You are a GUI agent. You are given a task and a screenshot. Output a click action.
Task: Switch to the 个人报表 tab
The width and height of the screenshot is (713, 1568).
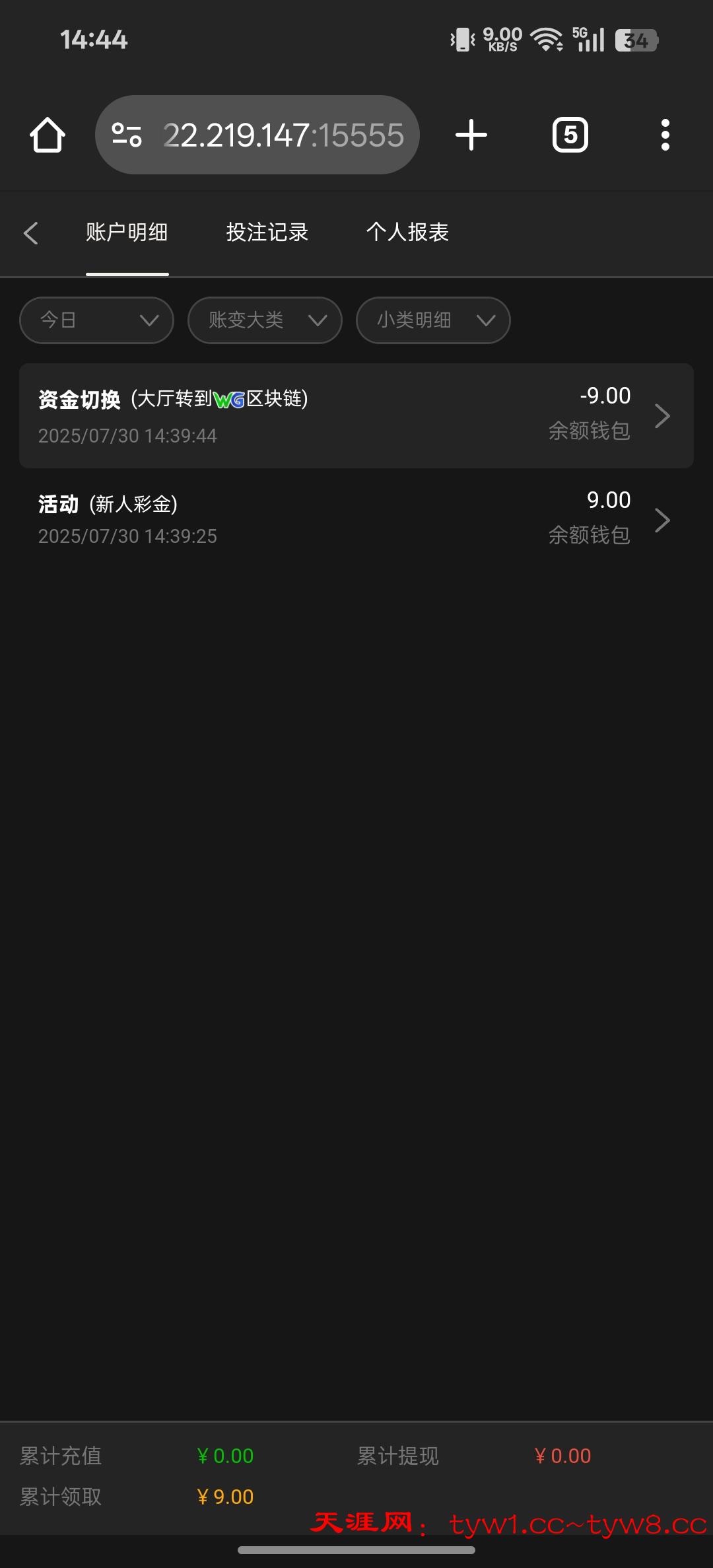[407, 232]
